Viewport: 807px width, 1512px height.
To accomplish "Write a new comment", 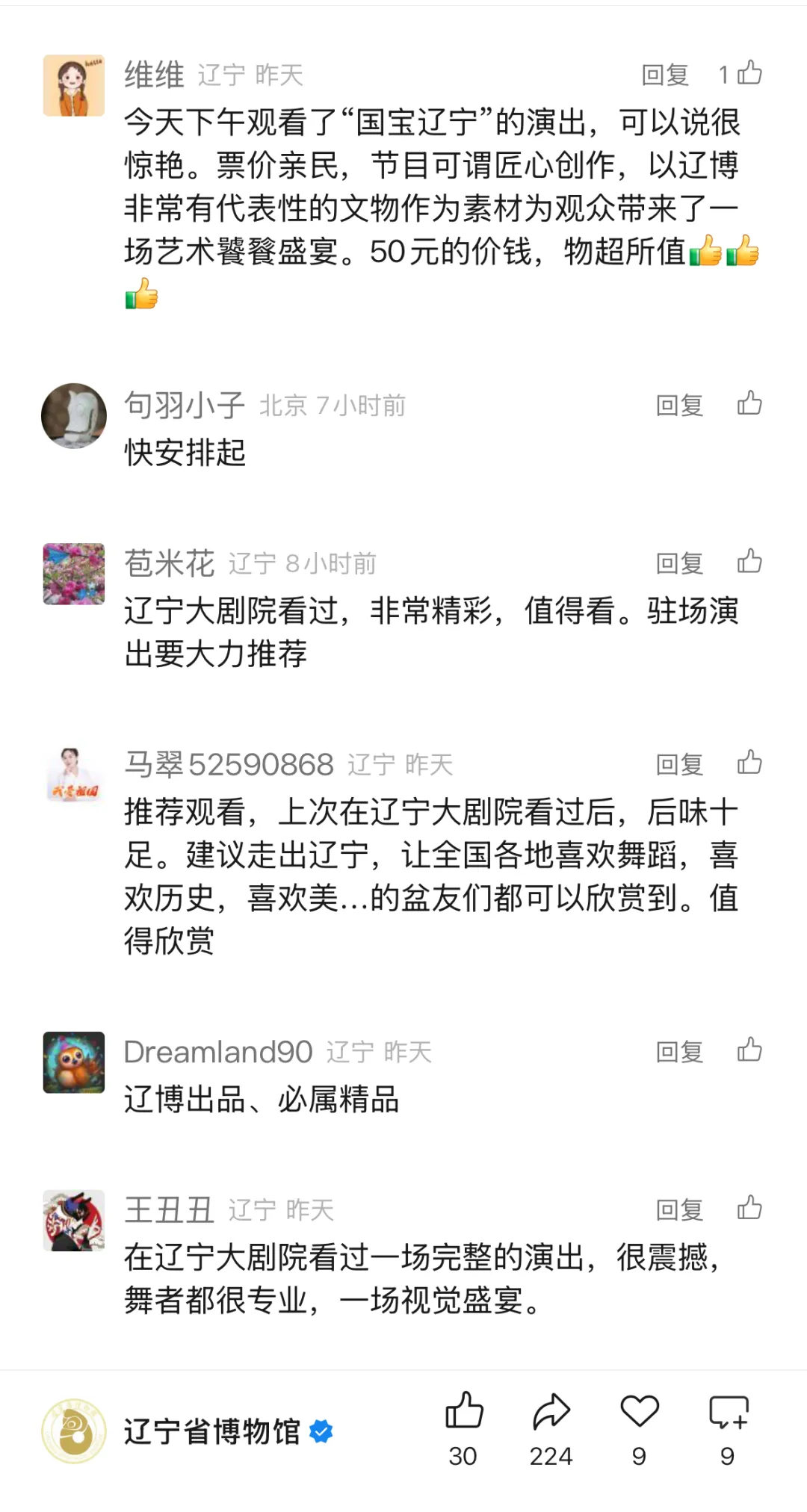I will (x=728, y=1412).
